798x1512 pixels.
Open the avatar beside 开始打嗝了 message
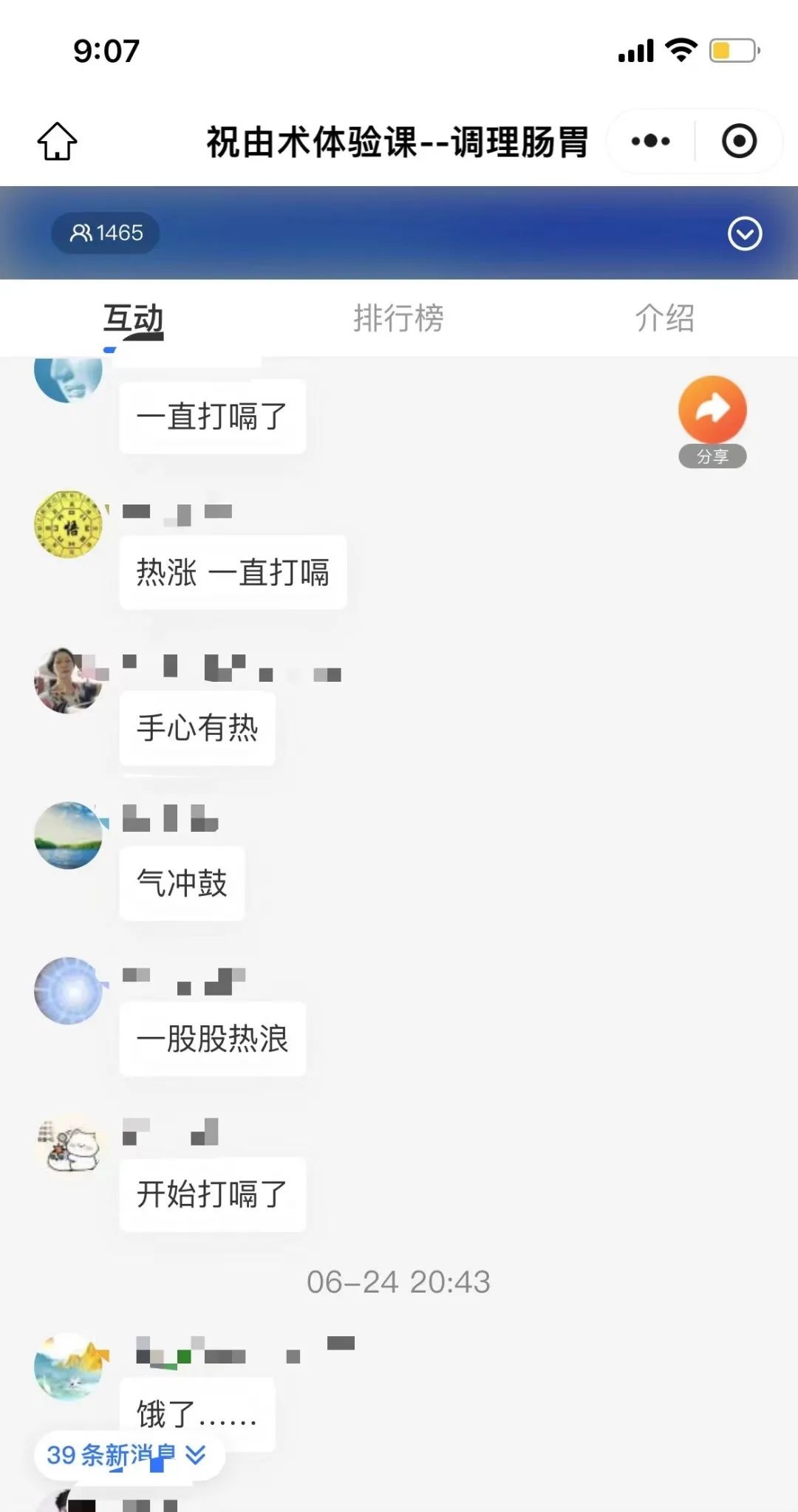pyautogui.click(x=68, y=1146)
